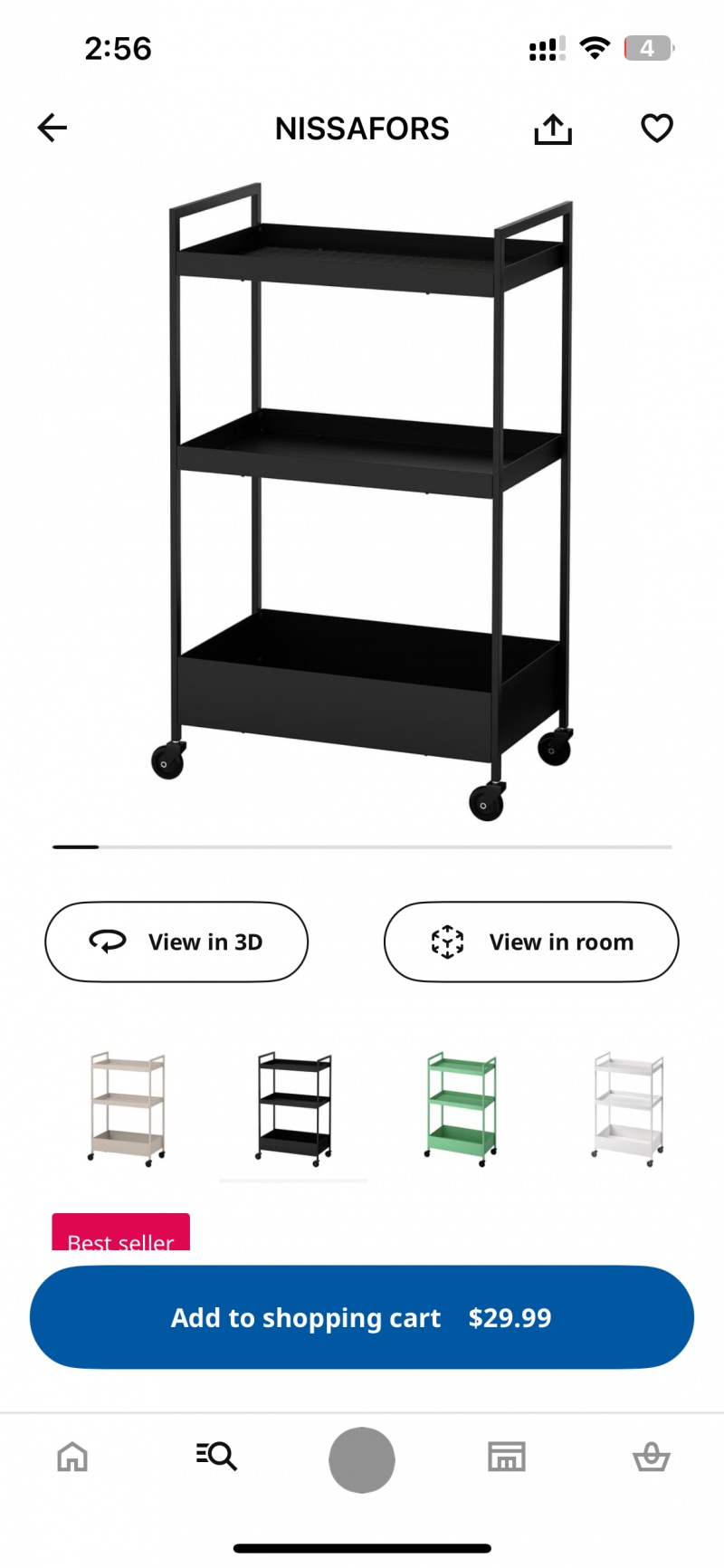Choose the white cart color option
The height and width of the screenshot is (1568, 724).
[629, 1107]
